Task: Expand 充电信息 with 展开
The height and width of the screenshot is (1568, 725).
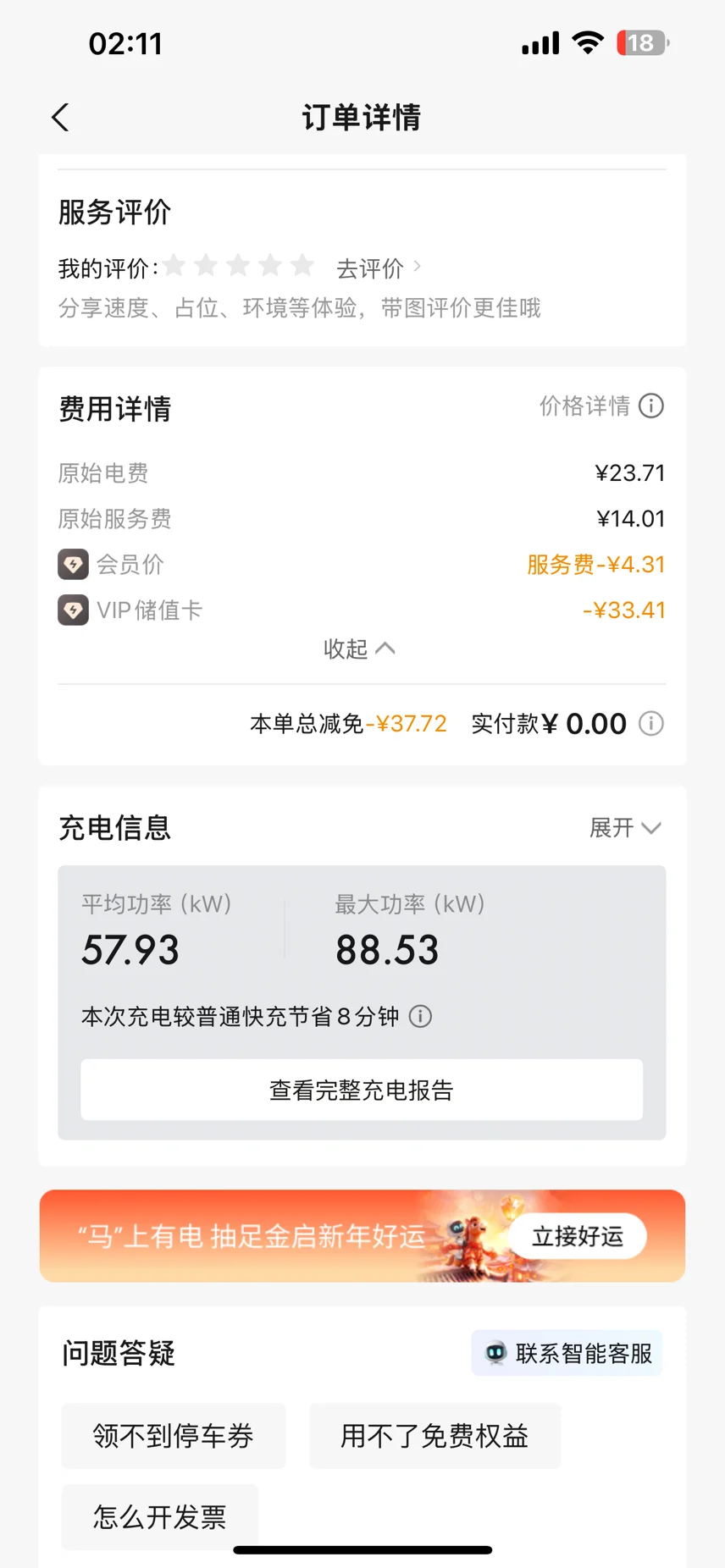Action: [625, 827]
